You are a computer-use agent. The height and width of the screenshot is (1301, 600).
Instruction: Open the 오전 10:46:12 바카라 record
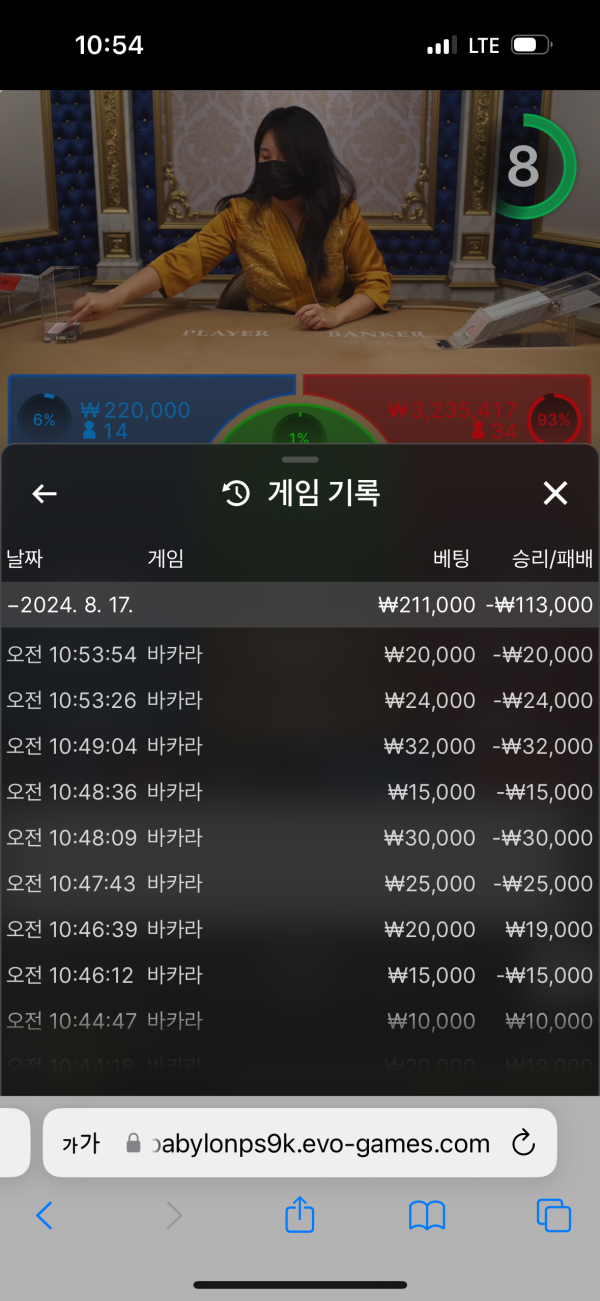click(x=300, y=975)
